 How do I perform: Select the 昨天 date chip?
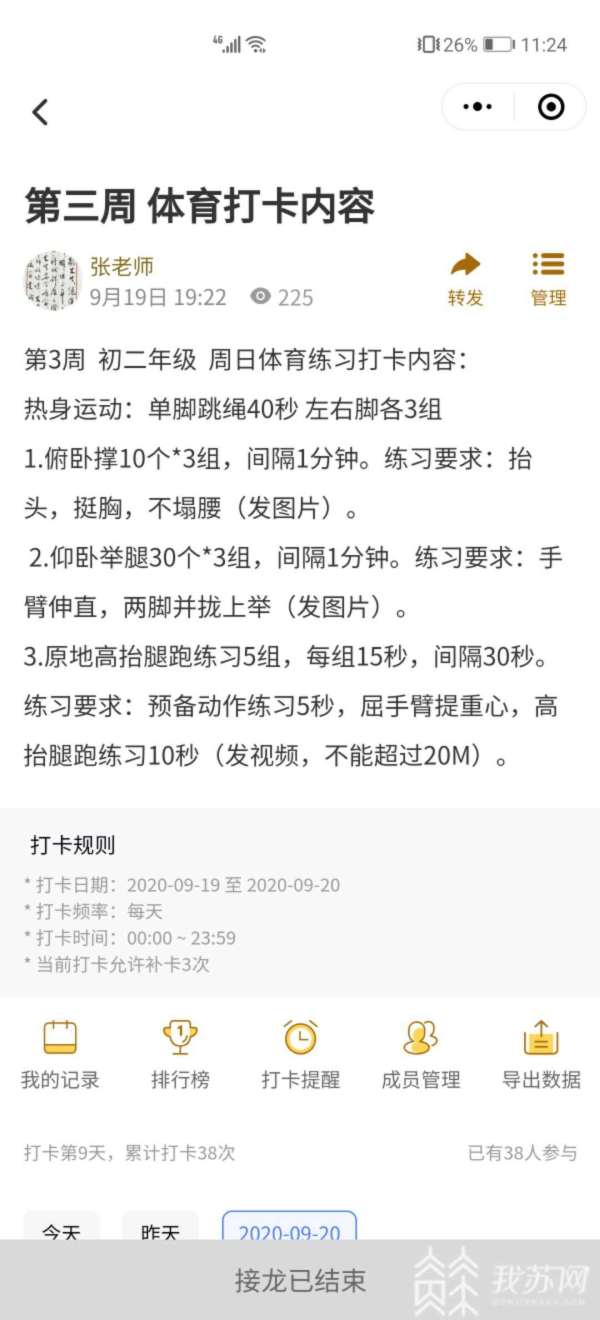(x=160, y=1228)
